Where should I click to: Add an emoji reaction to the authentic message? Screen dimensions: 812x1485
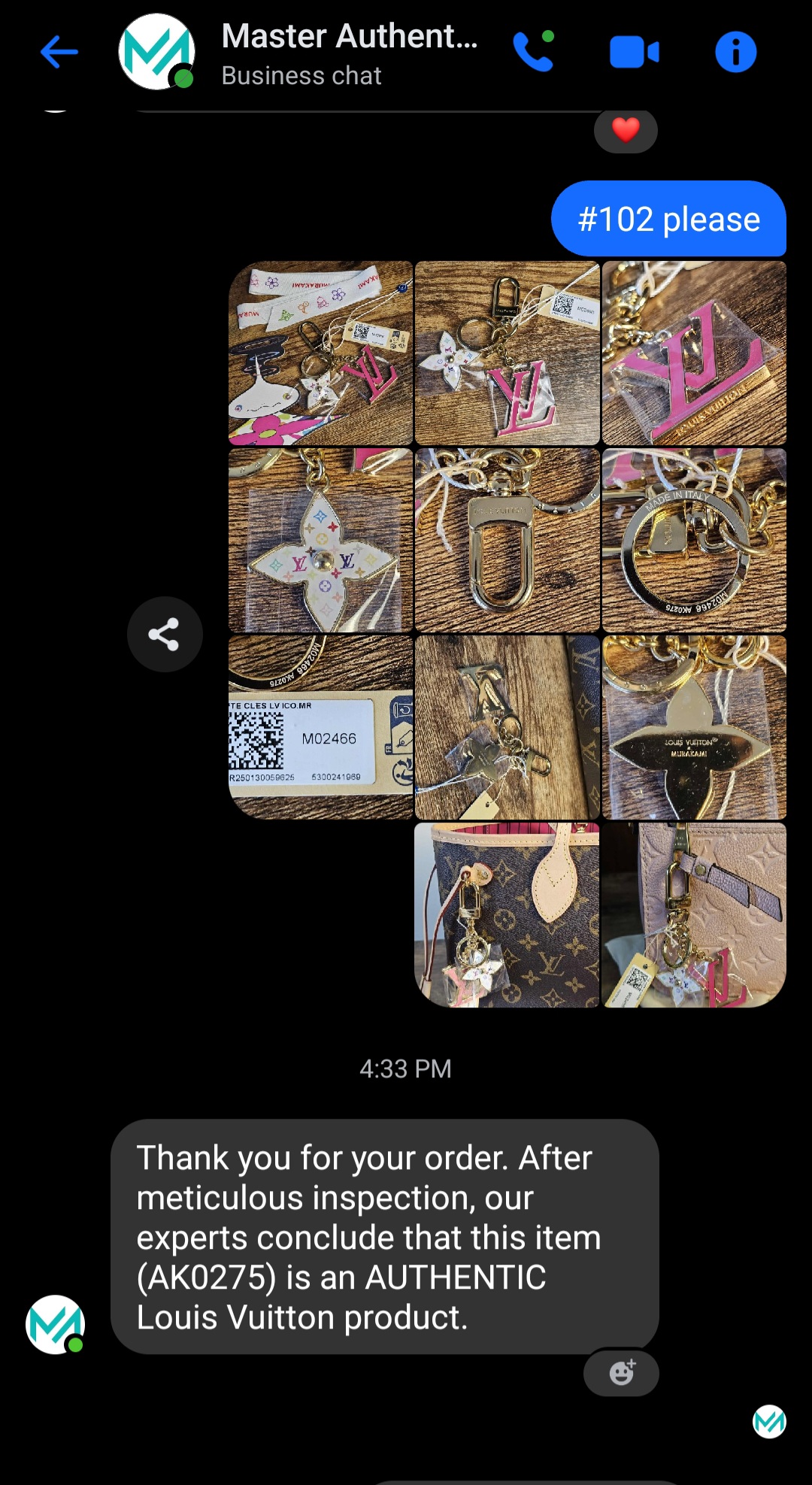coord(621,1372)
